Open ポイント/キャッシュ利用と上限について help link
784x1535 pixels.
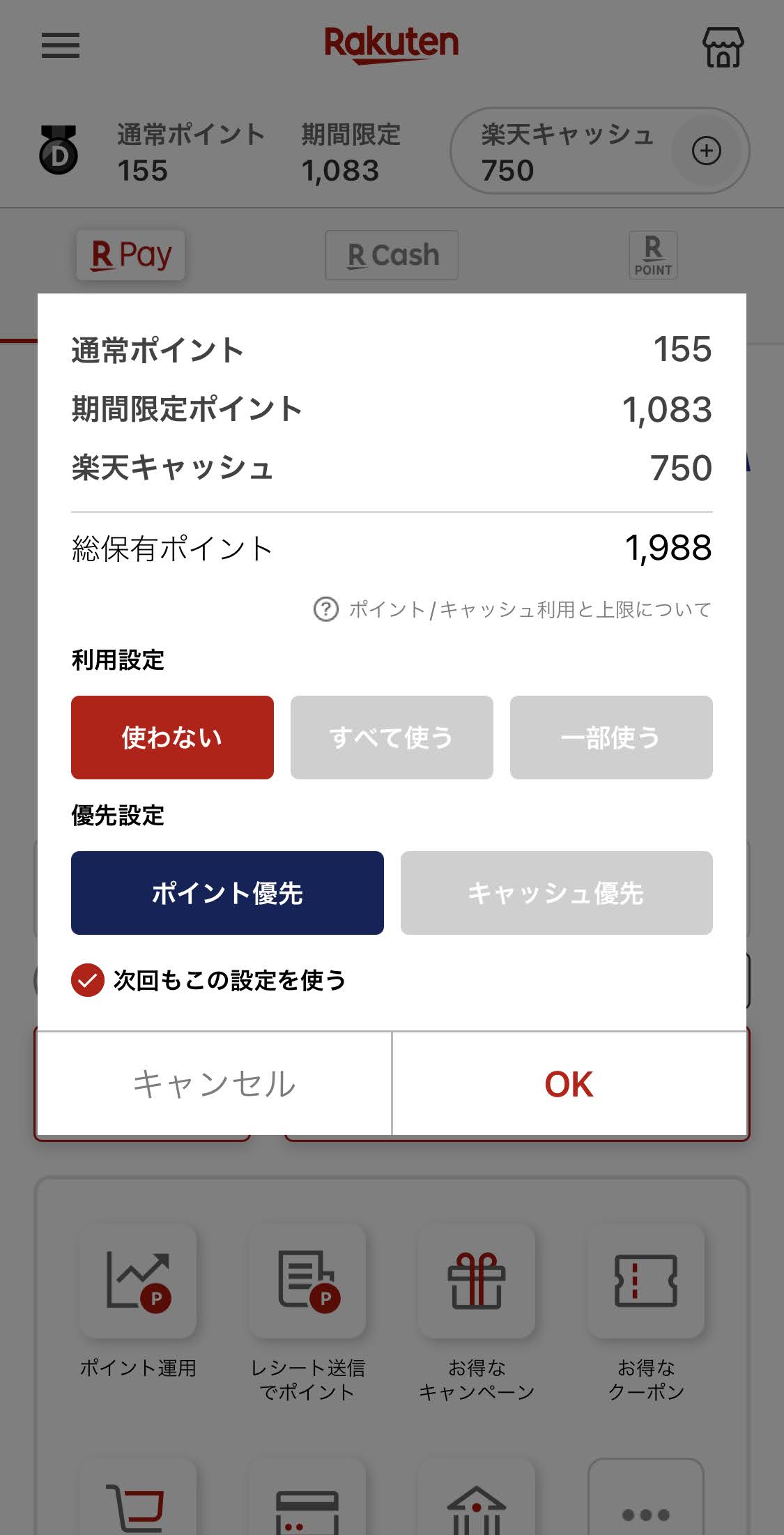click(513, 609)
